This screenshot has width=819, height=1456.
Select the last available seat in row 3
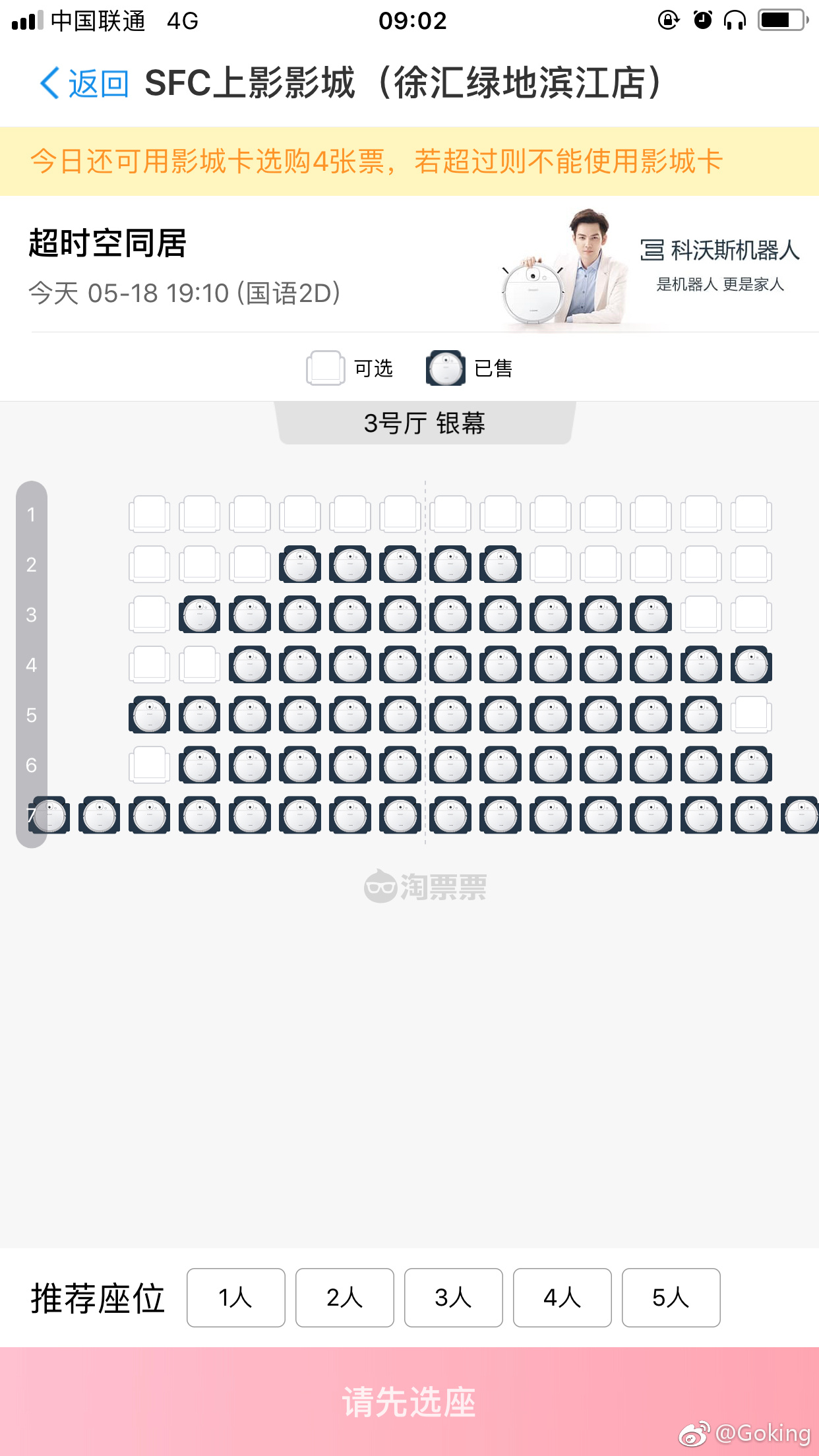point(751,614)
